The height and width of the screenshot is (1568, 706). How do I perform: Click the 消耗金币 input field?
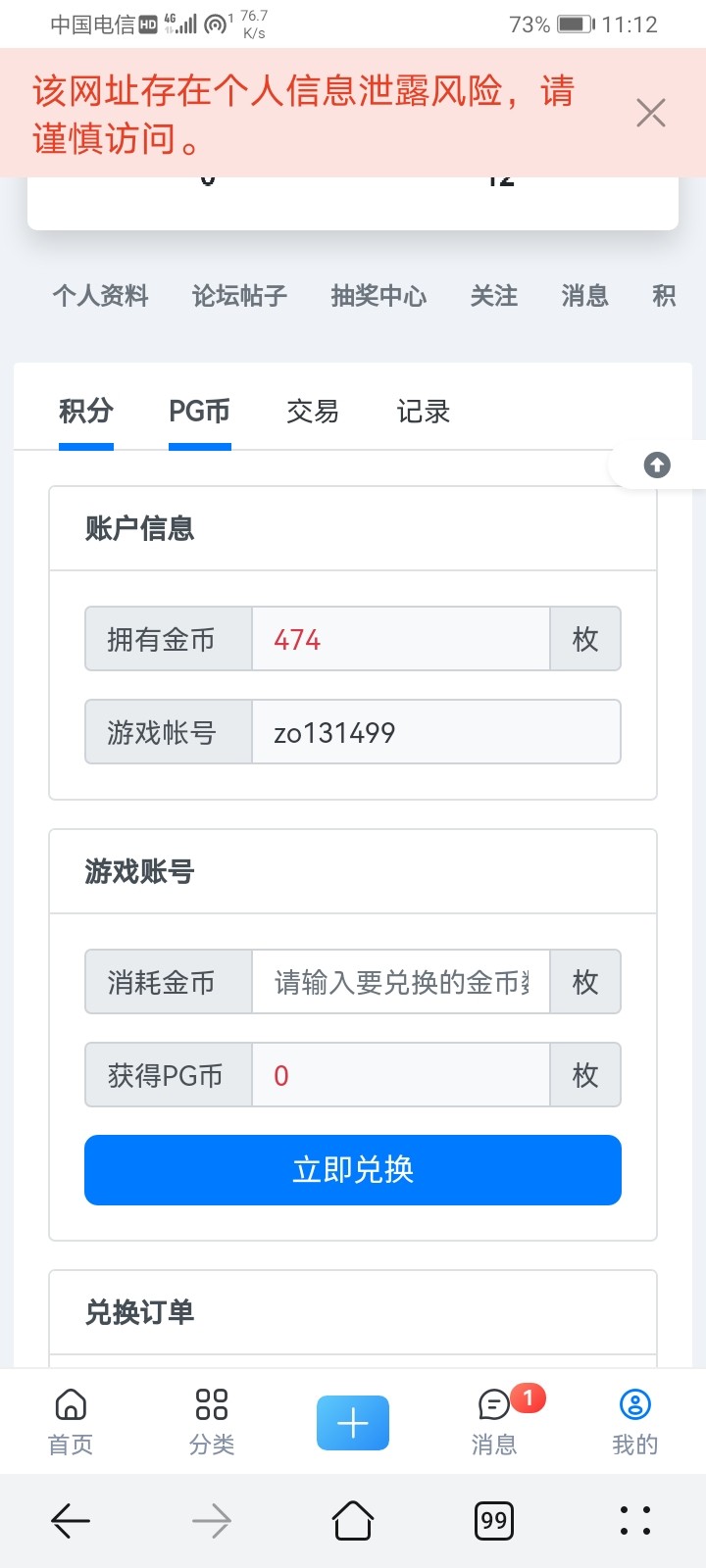tap(400, 982)
